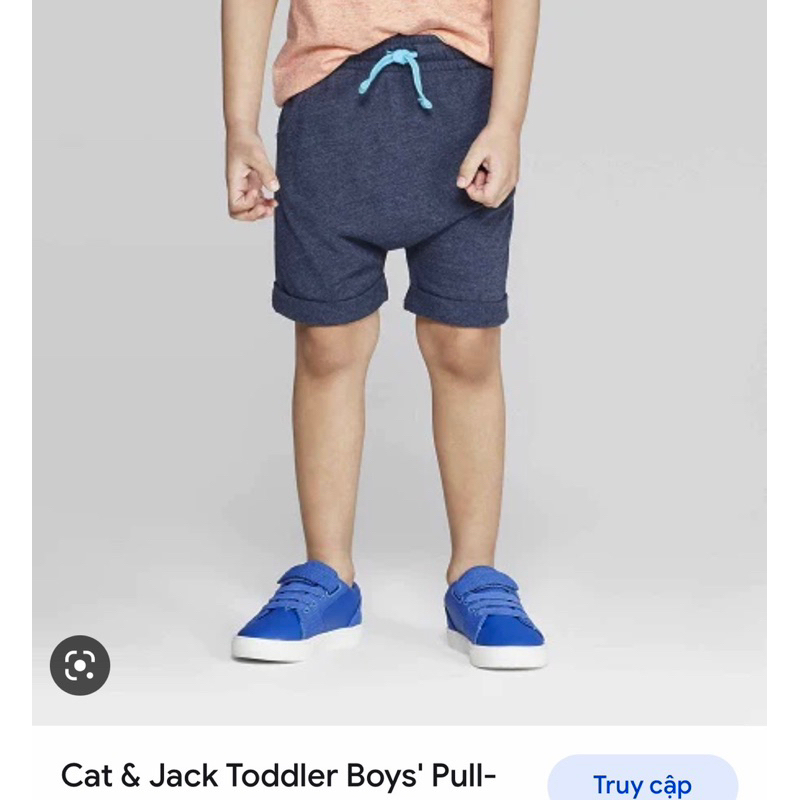
Task: Search this image with Google Lens
Action: (x=80, y=665)
